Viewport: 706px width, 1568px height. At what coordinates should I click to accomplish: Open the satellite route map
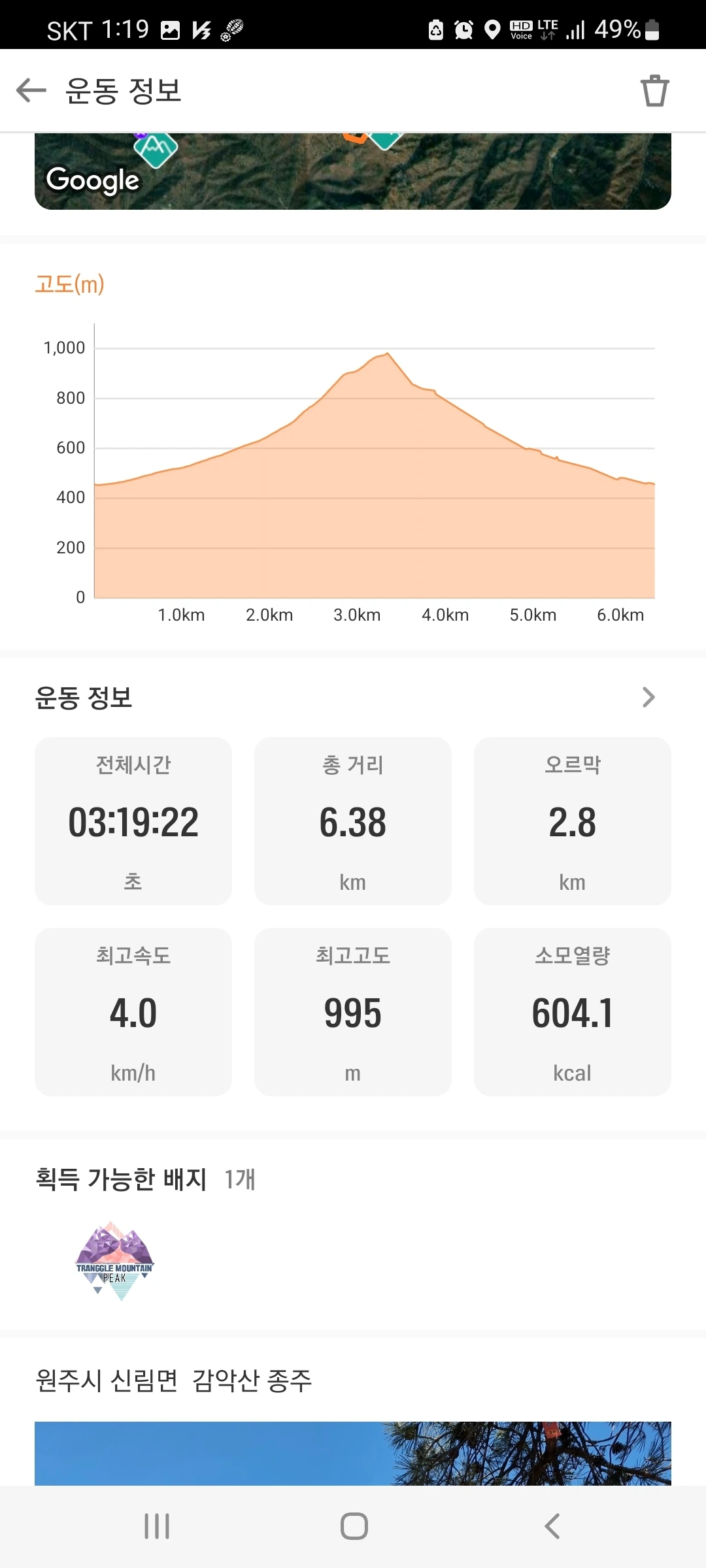tap(353, 171)
